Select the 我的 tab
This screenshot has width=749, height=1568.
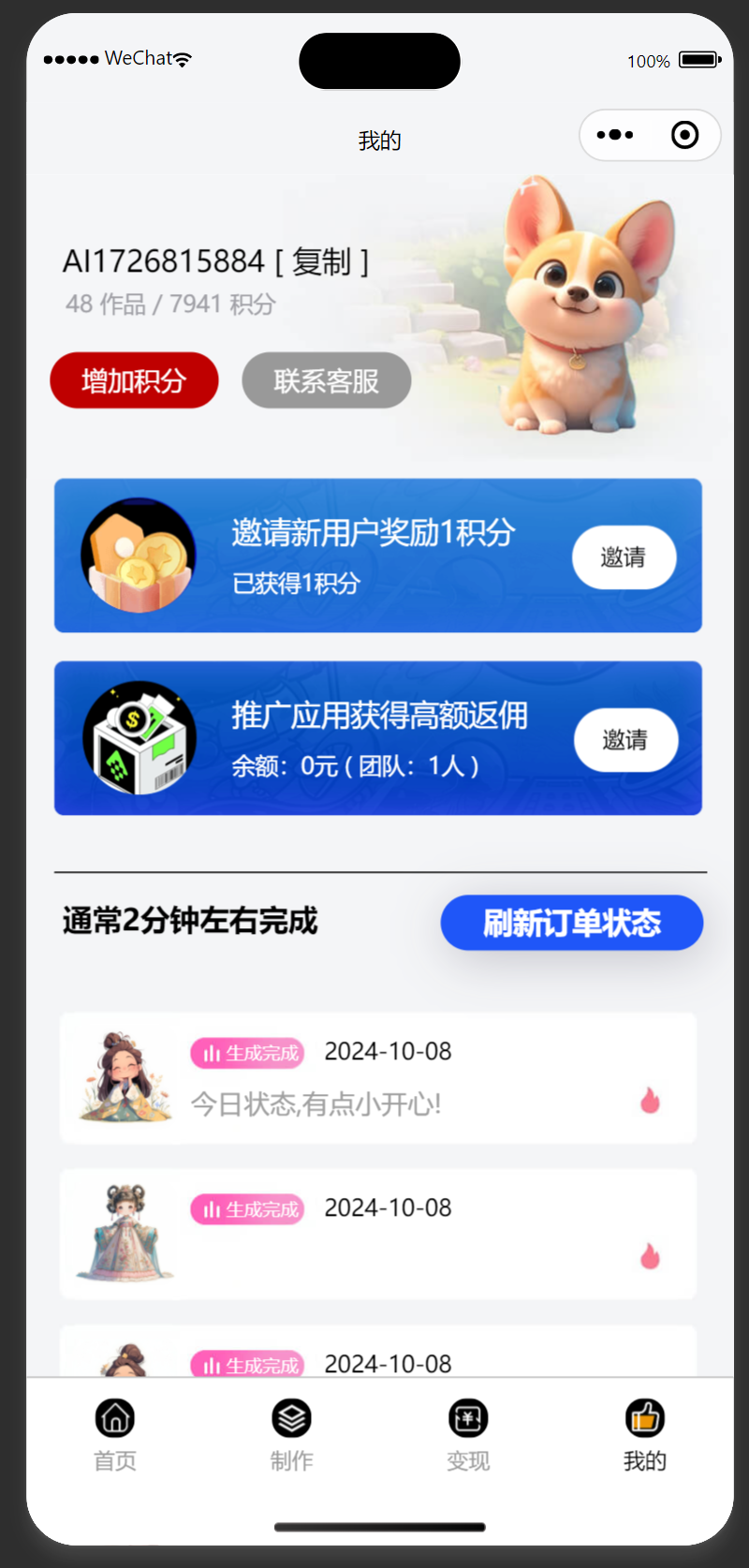click(644, 1435)
